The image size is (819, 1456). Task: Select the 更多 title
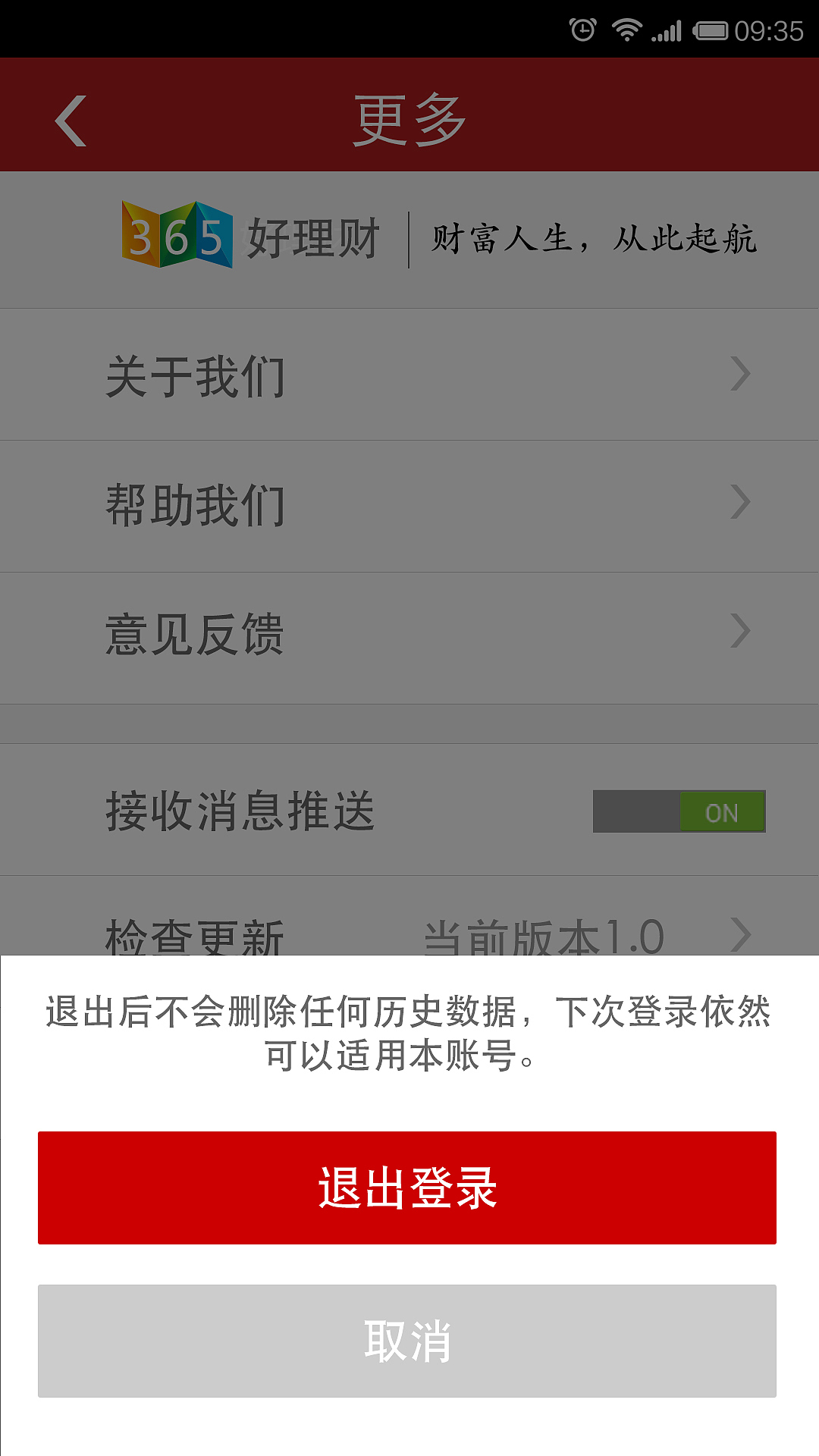tap(409, 118)
